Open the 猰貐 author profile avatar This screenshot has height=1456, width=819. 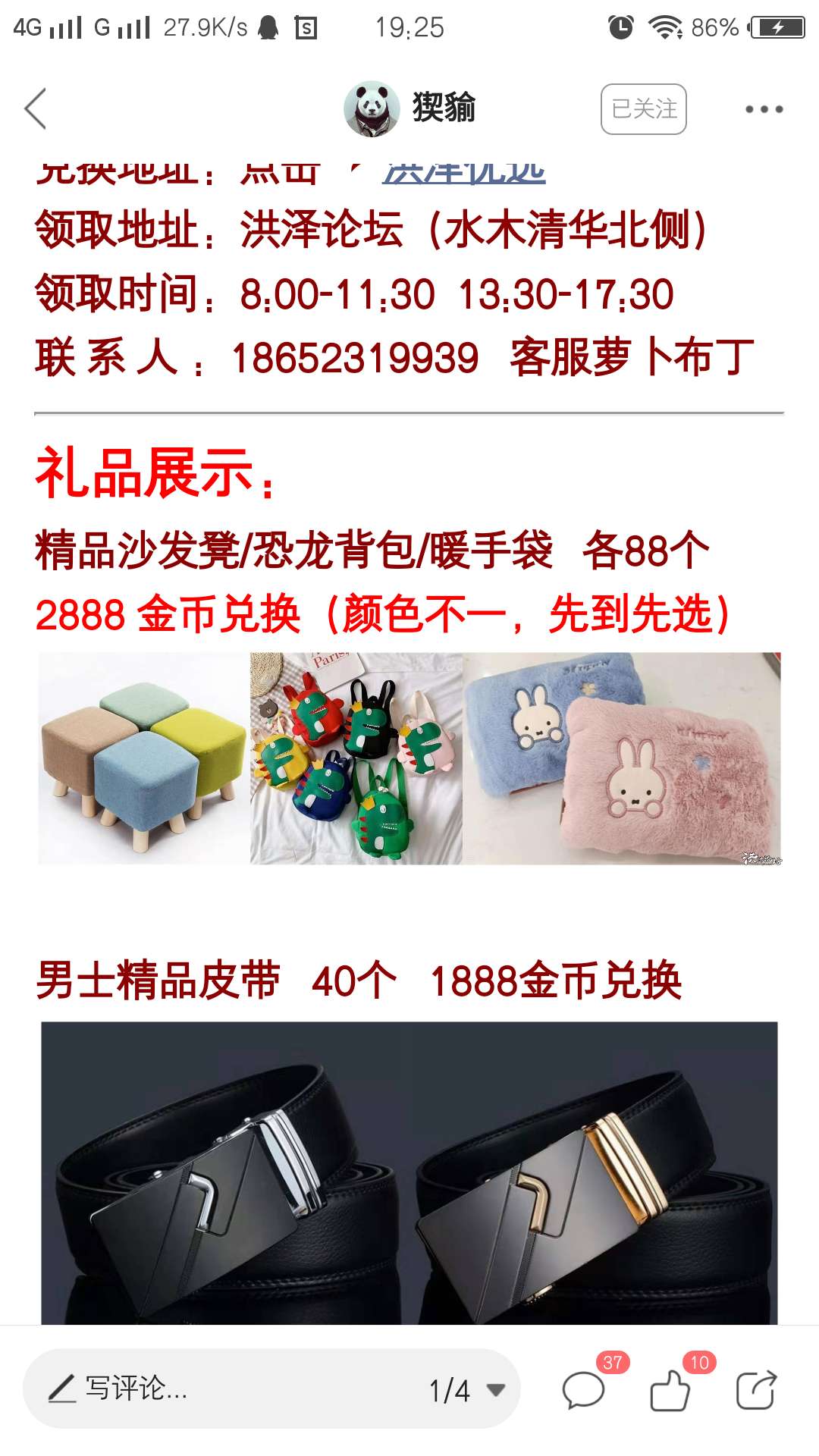pos(372,109)
